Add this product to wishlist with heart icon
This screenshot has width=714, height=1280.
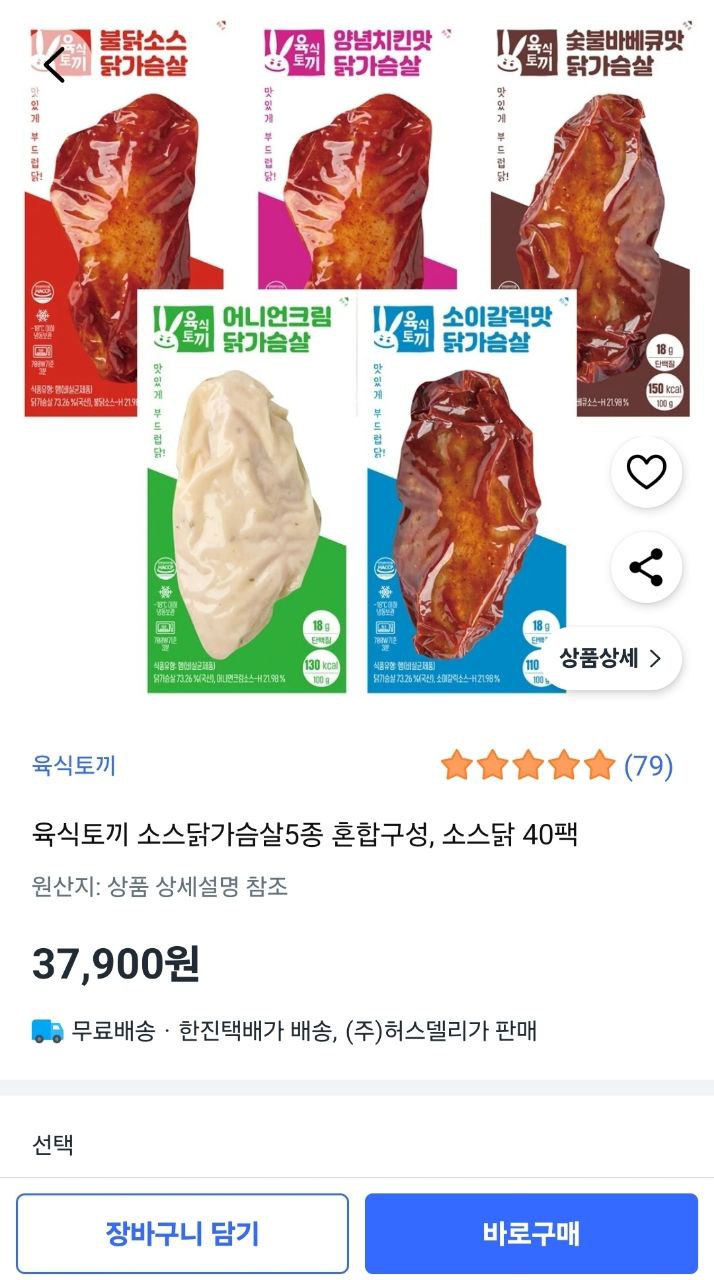646,472
